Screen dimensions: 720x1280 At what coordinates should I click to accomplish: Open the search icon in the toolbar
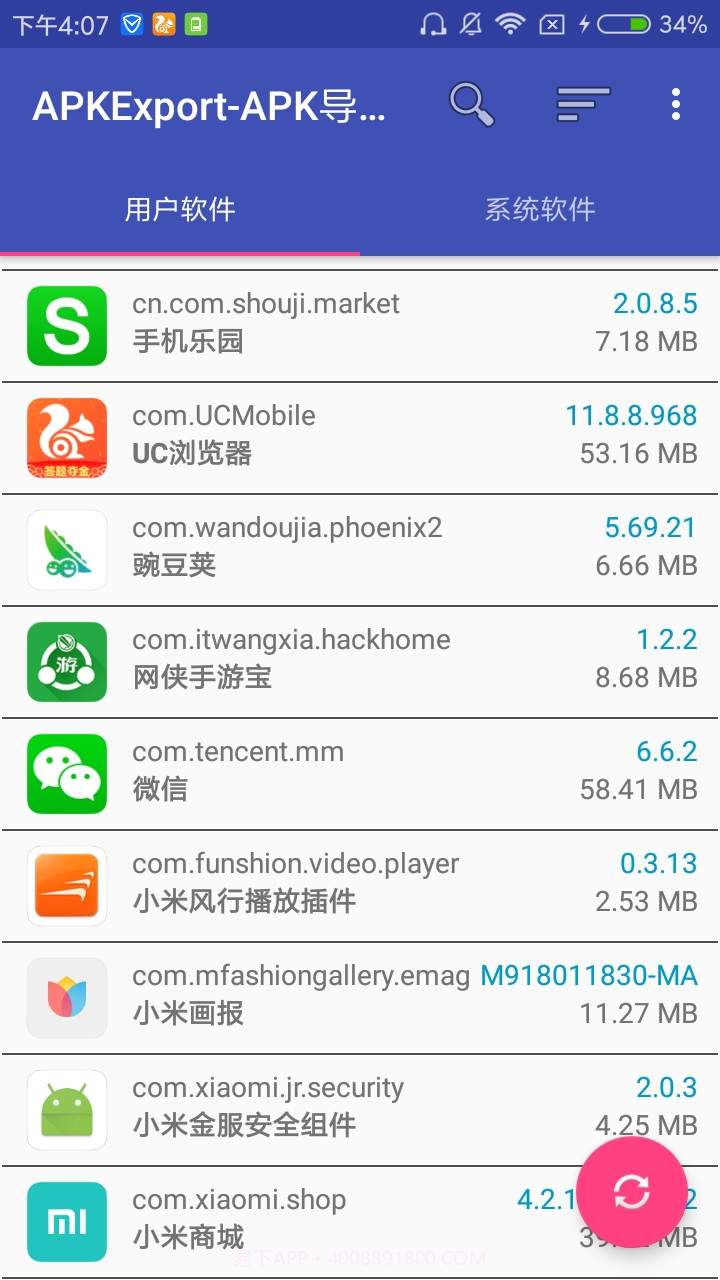[472, 104]
